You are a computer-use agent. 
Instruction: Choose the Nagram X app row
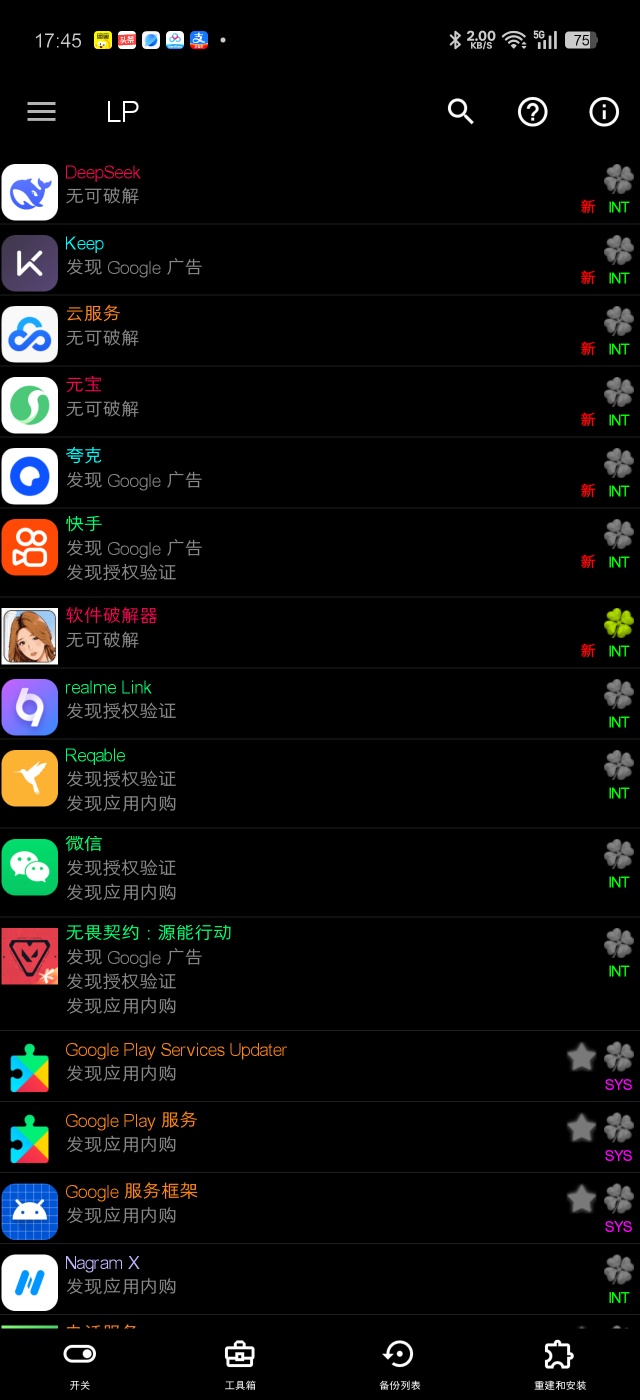point(300,1279)
